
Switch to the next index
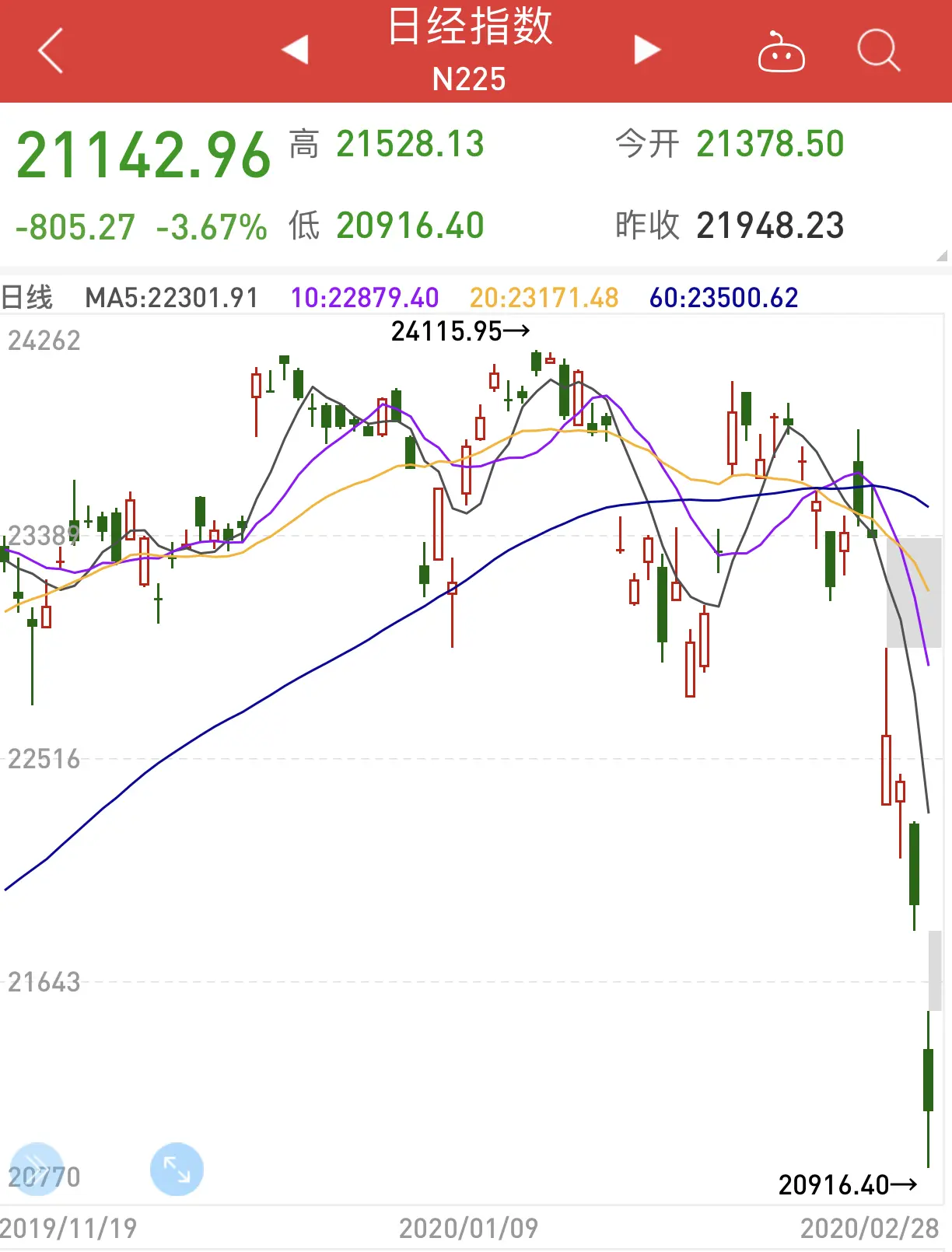click(x=646, y=50)
